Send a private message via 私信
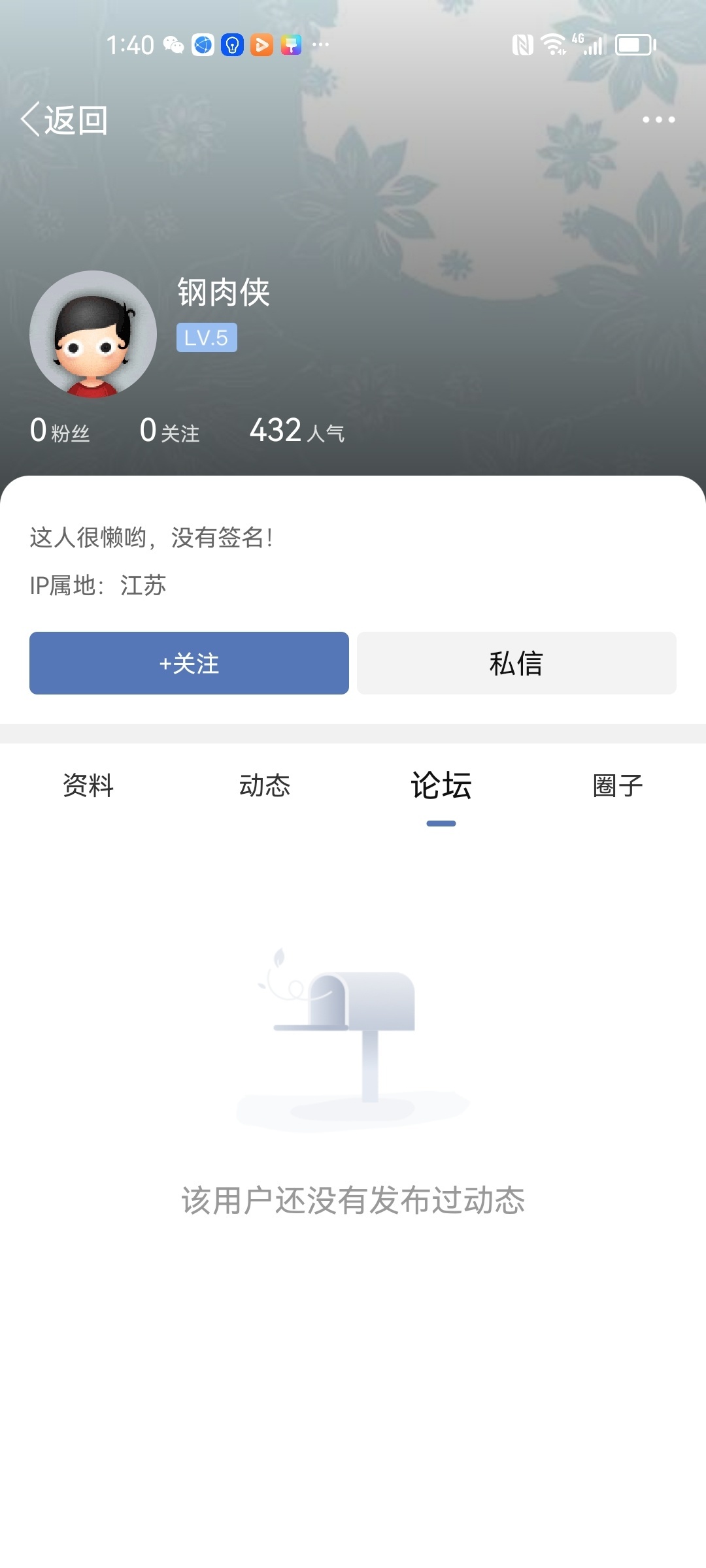Screen dimensions: 706x1568 516,663
